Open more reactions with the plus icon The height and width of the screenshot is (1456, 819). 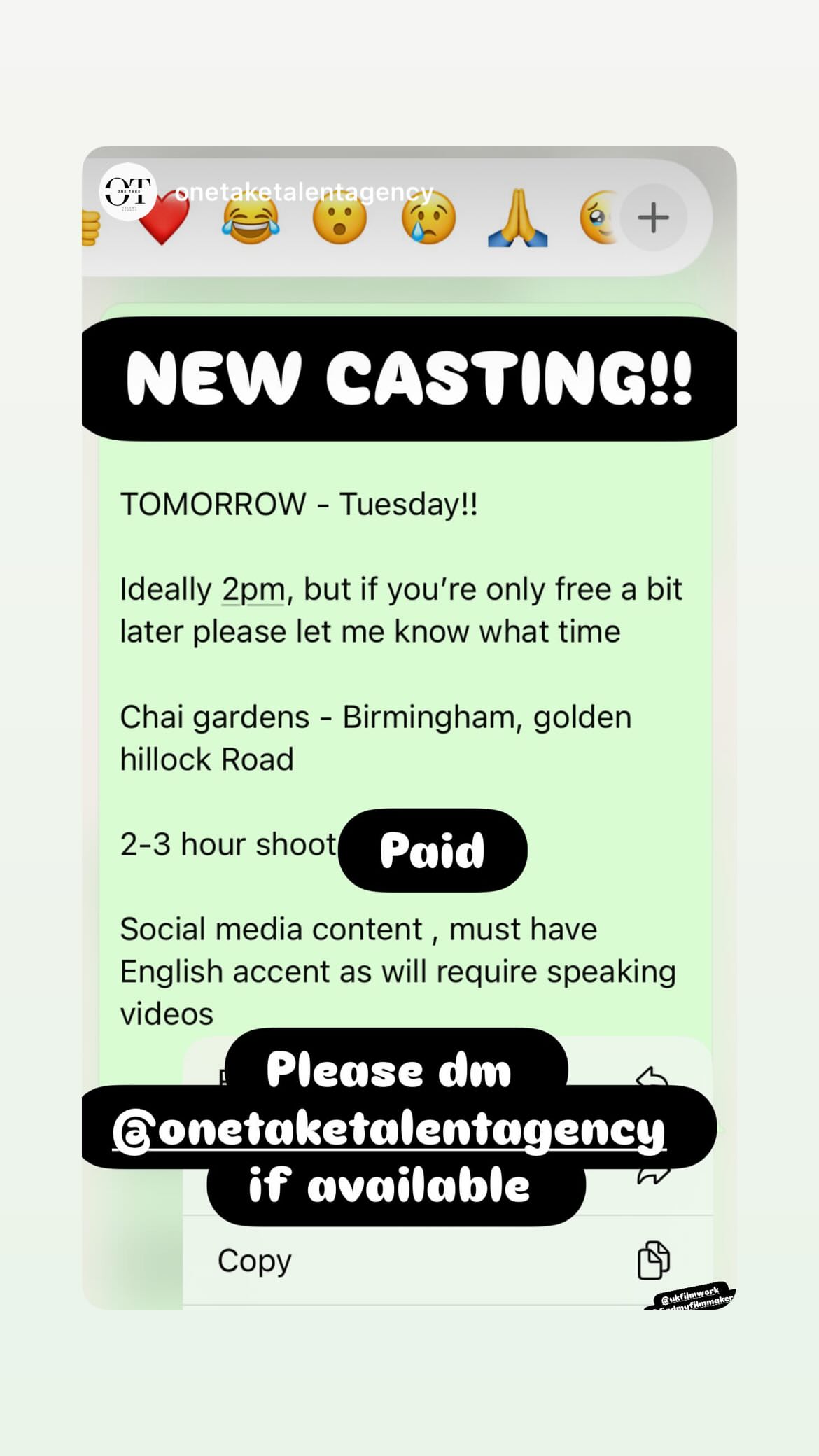pyautogui.click(x=654, y=217)
